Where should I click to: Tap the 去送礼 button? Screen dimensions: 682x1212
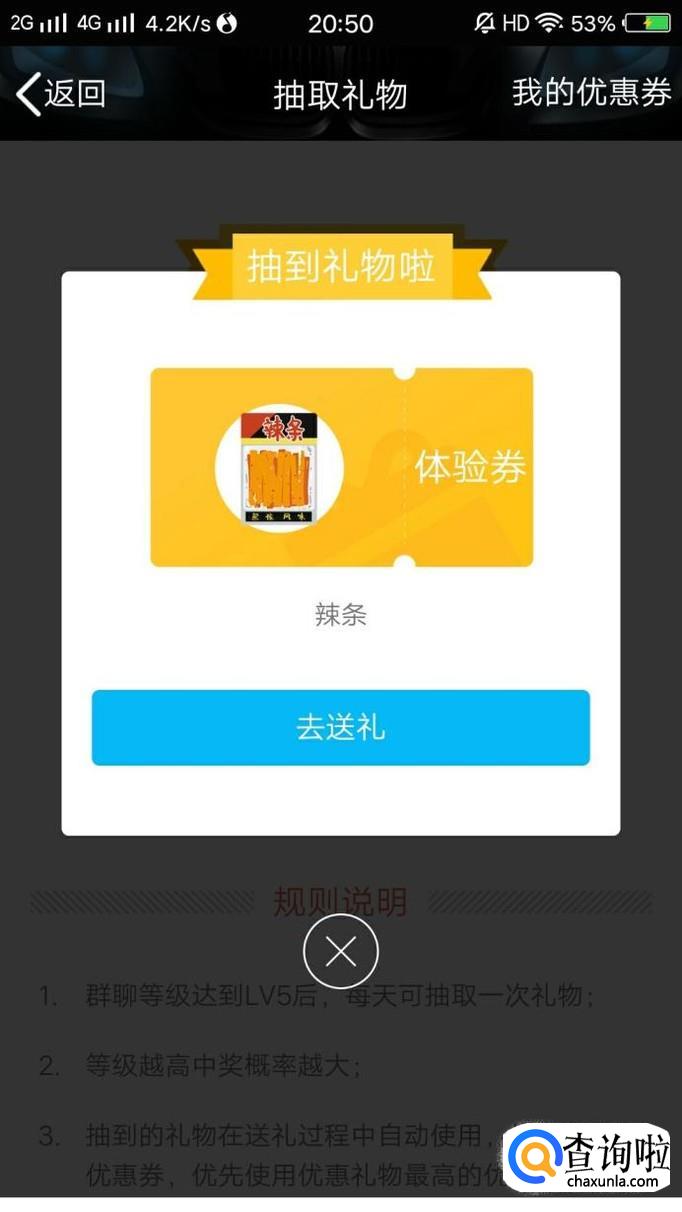[340, 727]
